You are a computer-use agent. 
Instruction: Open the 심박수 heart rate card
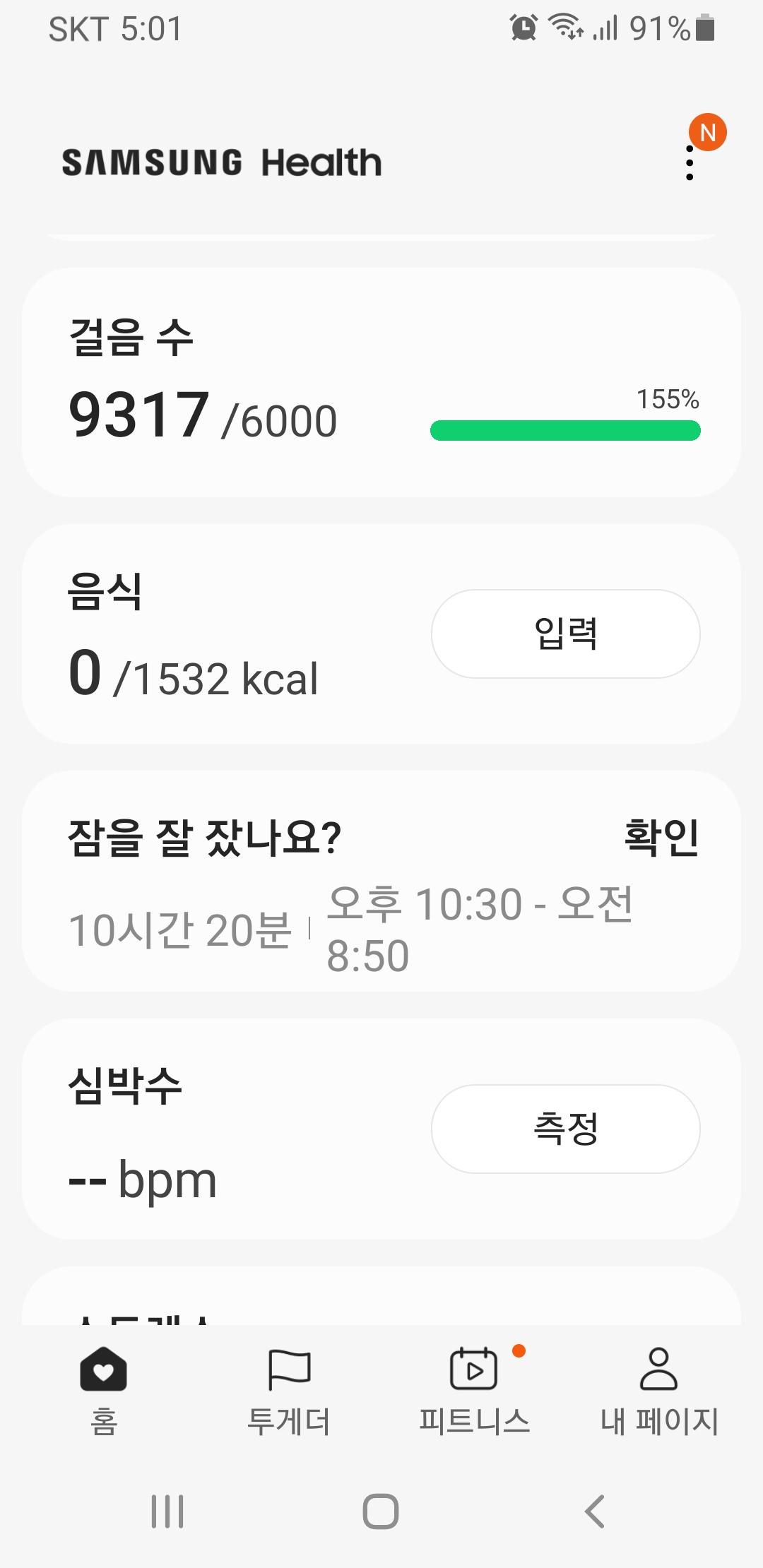pyautogui.click(x=212, y=1130)
